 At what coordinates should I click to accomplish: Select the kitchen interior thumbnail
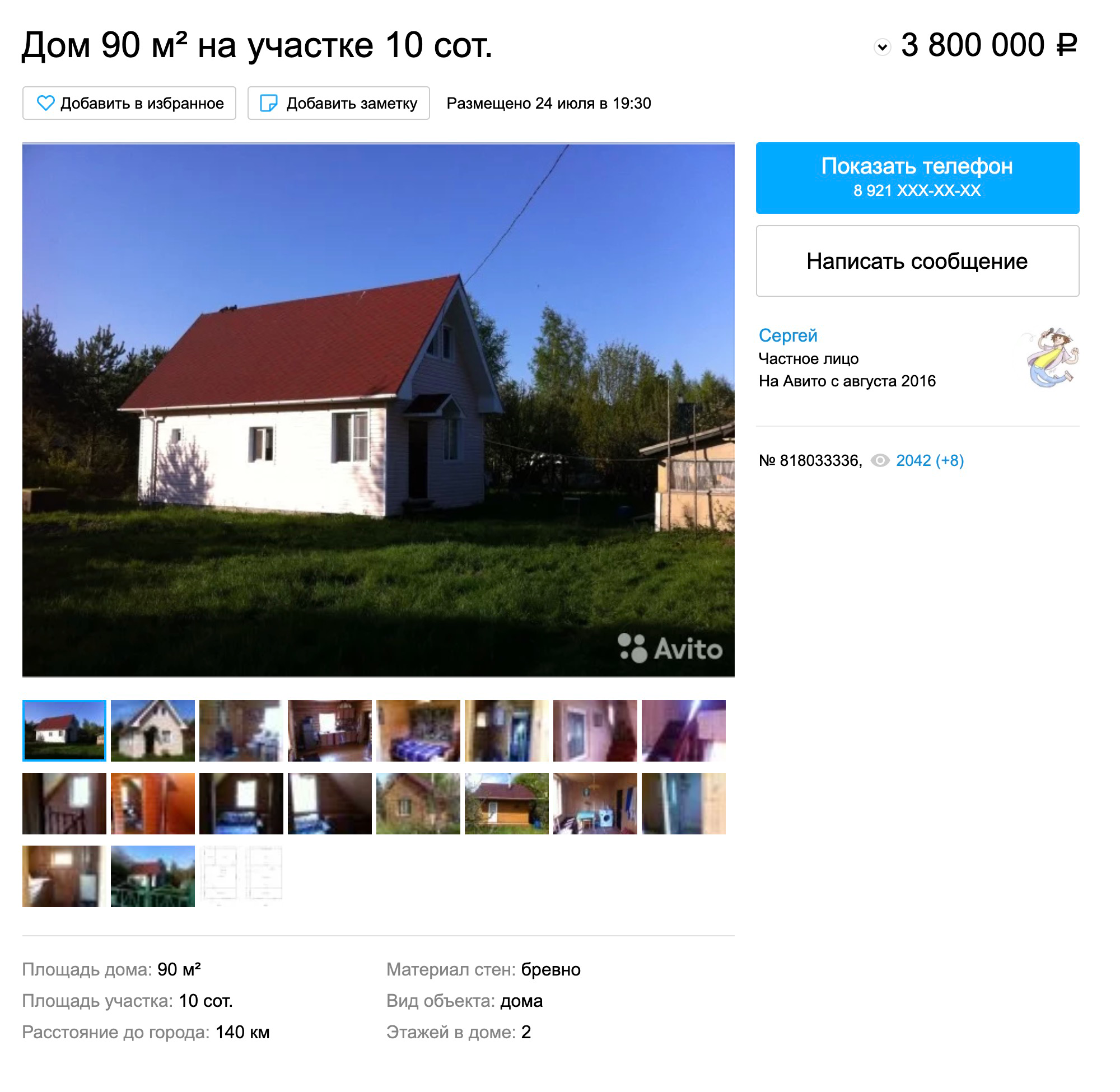click(x=329, y=730)
